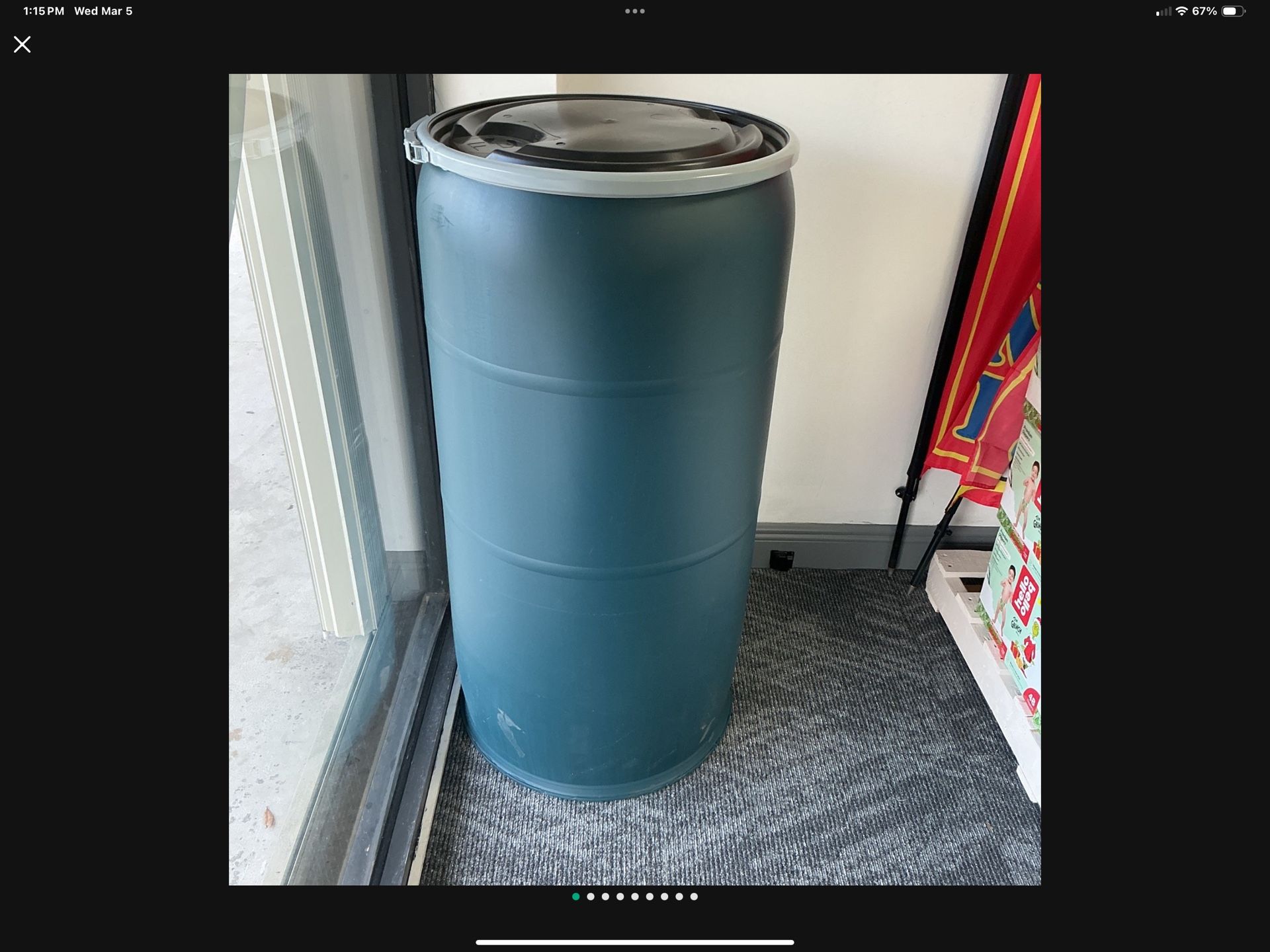Close the full-screen photo viewer
The height and width of the screenshot is (952, 1270).
22,44
